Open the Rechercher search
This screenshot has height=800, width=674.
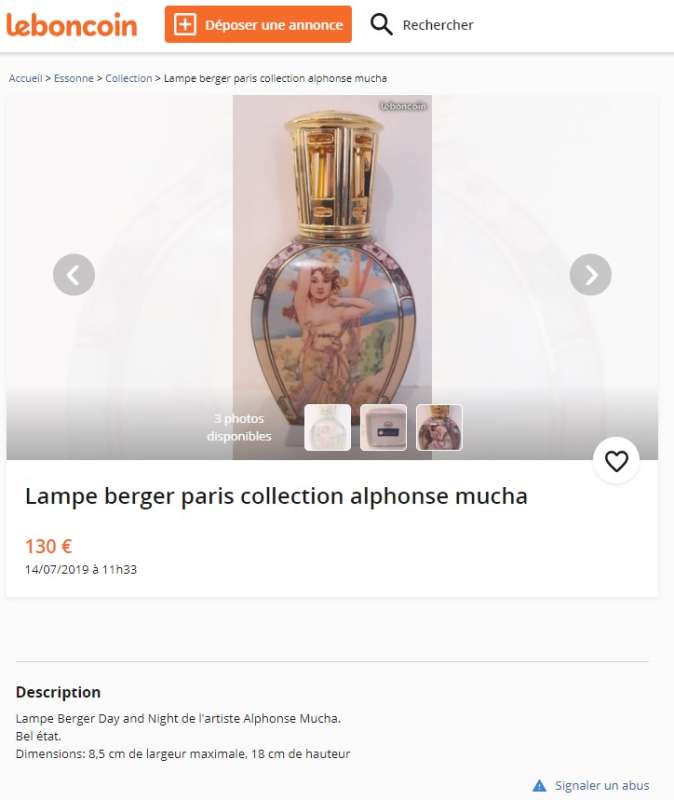point(421,25)
